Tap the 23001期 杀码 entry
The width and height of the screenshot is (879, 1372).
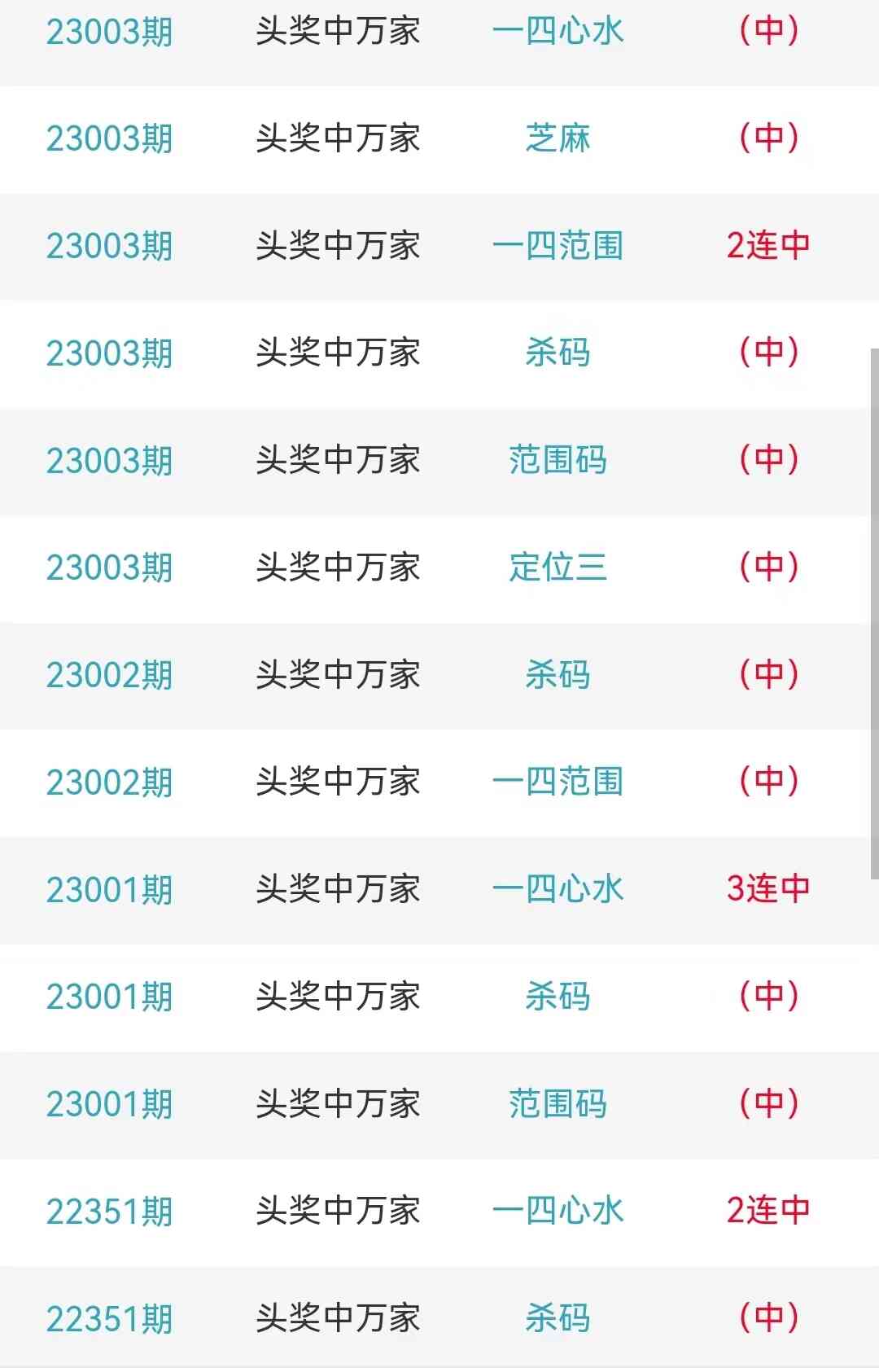[x=558, y=997]
